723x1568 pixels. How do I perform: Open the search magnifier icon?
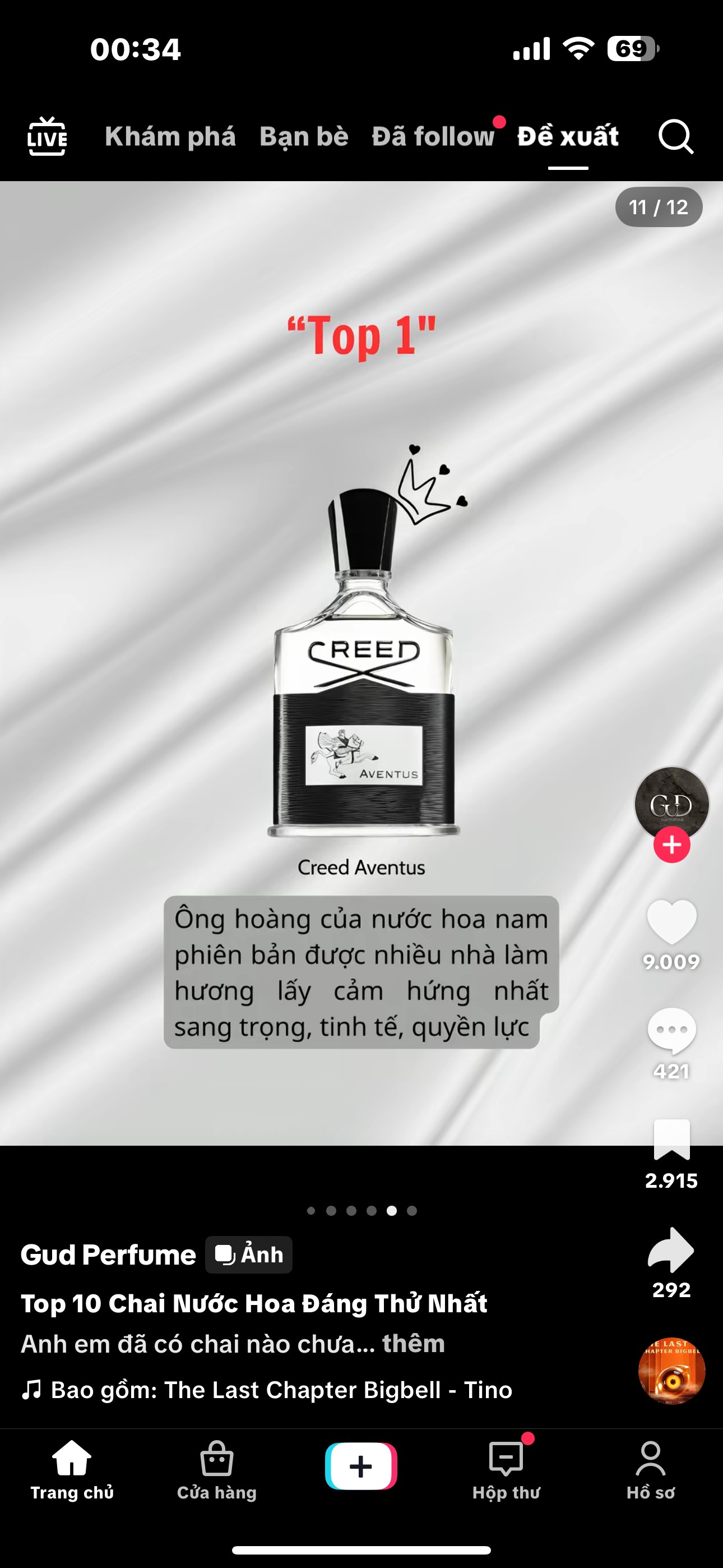pos(675,136)
